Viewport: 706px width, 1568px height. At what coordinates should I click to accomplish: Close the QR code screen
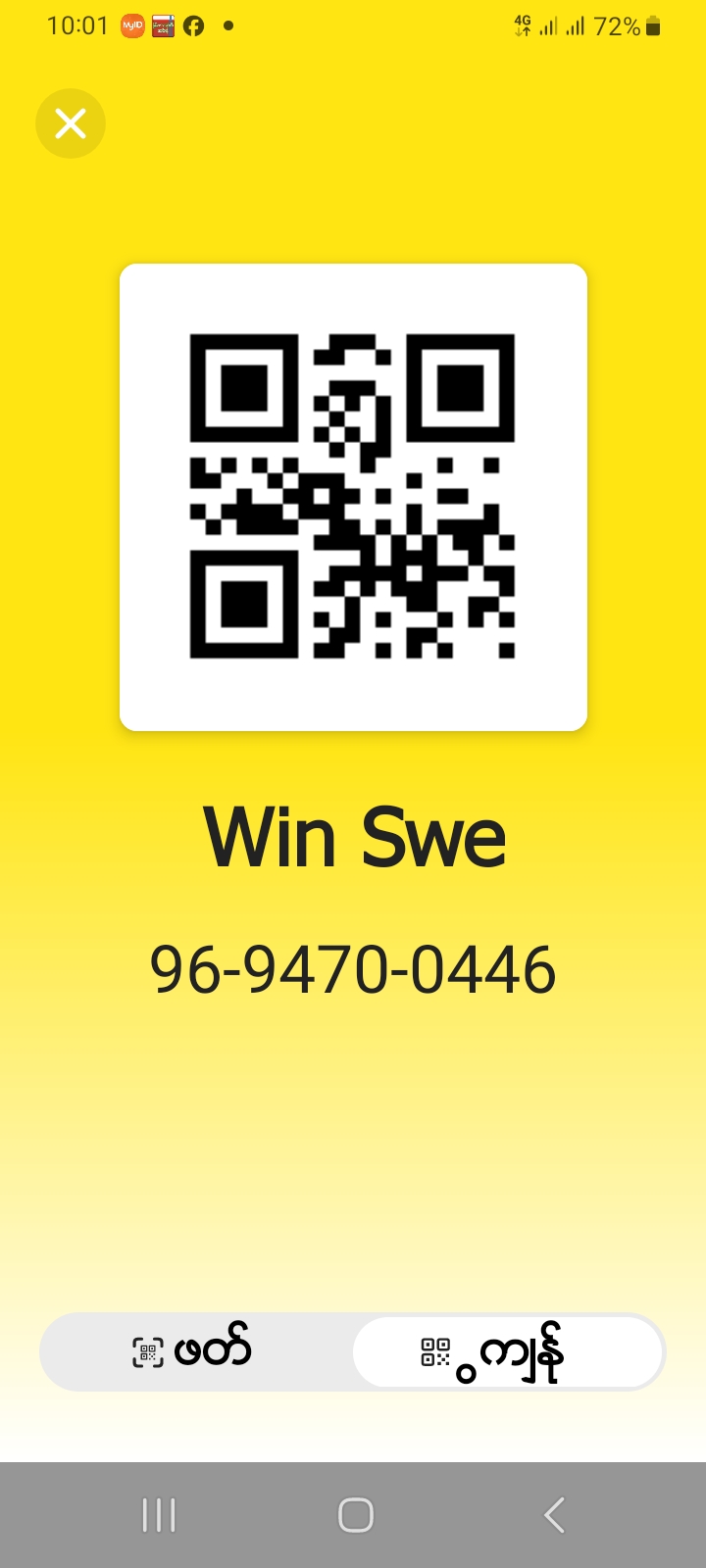[71, 123]
